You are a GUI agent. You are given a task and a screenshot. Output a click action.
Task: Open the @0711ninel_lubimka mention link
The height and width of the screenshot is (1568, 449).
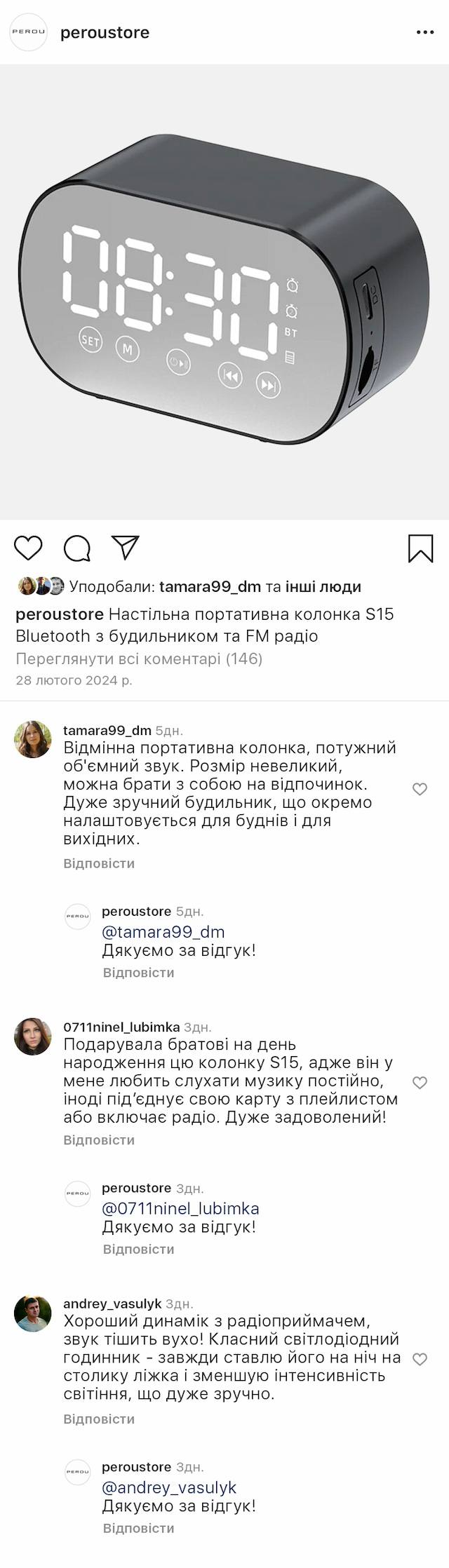(x=180, y=1208)
